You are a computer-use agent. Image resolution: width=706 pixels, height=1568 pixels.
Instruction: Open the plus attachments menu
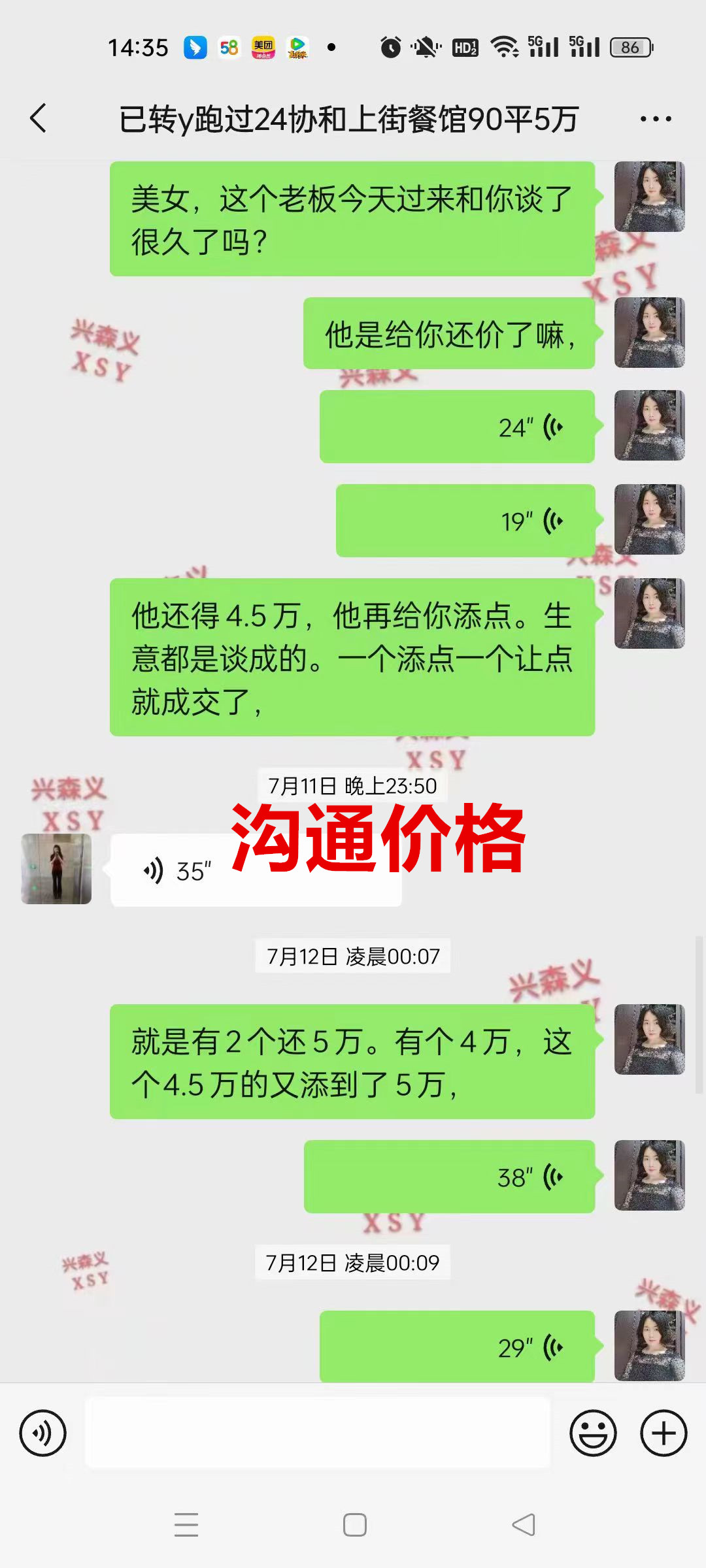coord(664,1433)
